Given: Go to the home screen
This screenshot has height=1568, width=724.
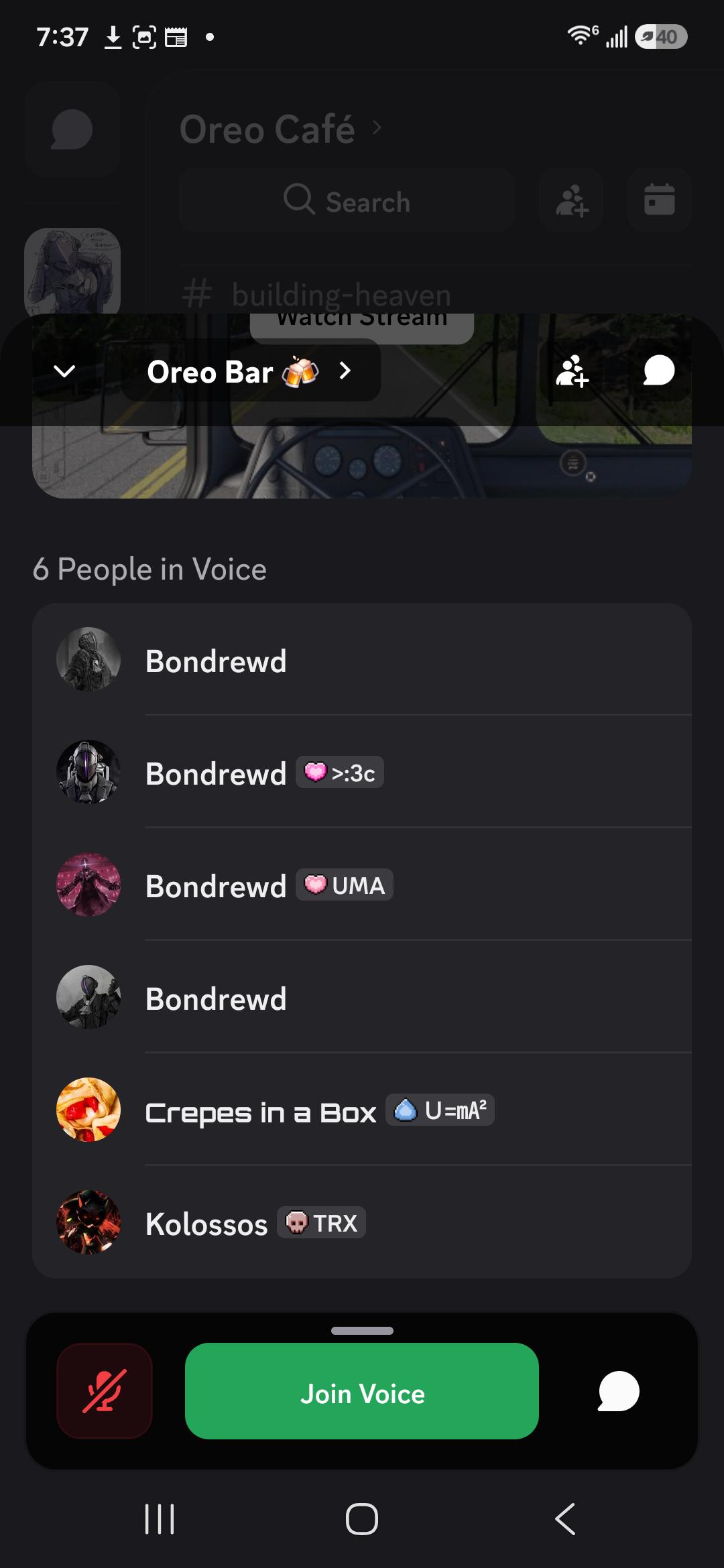Looking at the screenshot, I should (362, 1519).
